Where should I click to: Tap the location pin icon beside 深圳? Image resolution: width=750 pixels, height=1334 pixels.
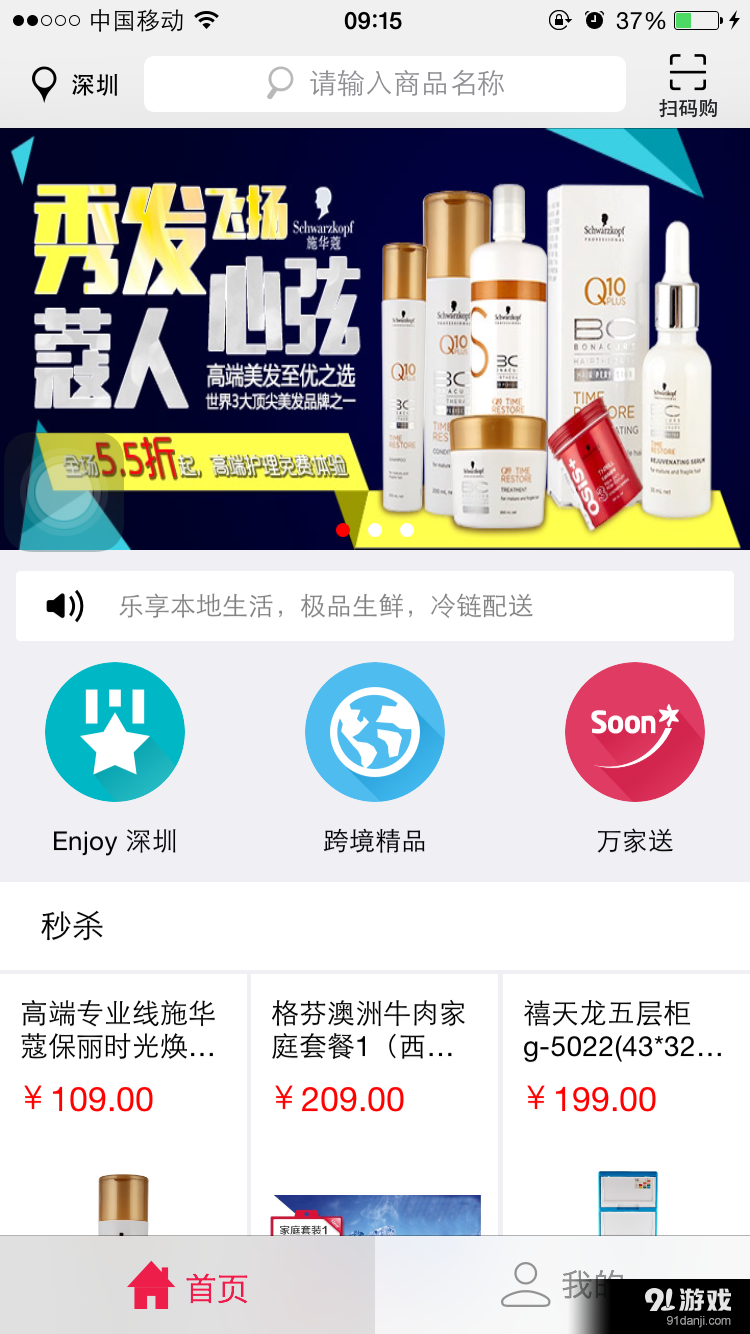click(42, 84)
